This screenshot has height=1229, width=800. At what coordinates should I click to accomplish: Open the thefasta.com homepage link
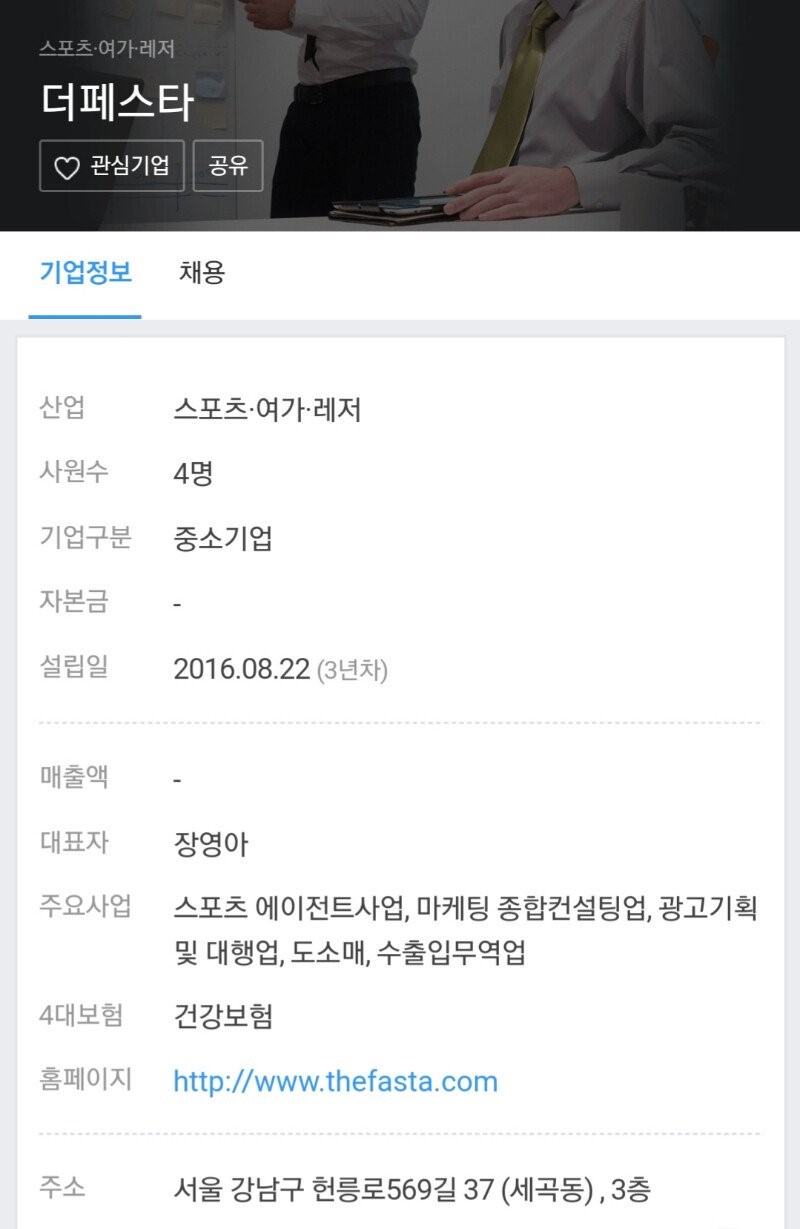(335, 1081)
